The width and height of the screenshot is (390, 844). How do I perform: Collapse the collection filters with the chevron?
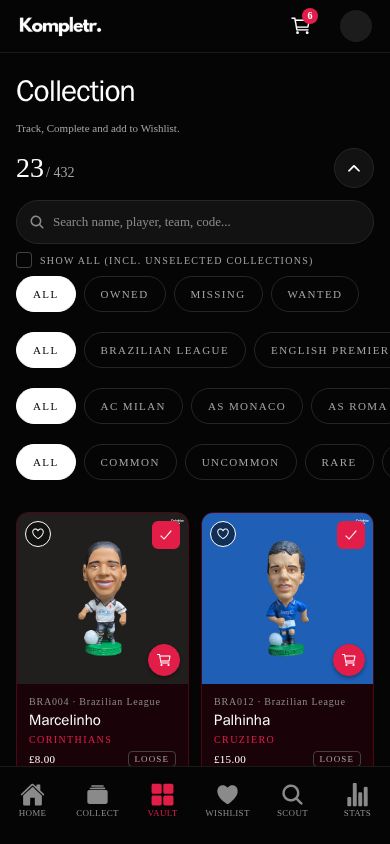point(353,168)
